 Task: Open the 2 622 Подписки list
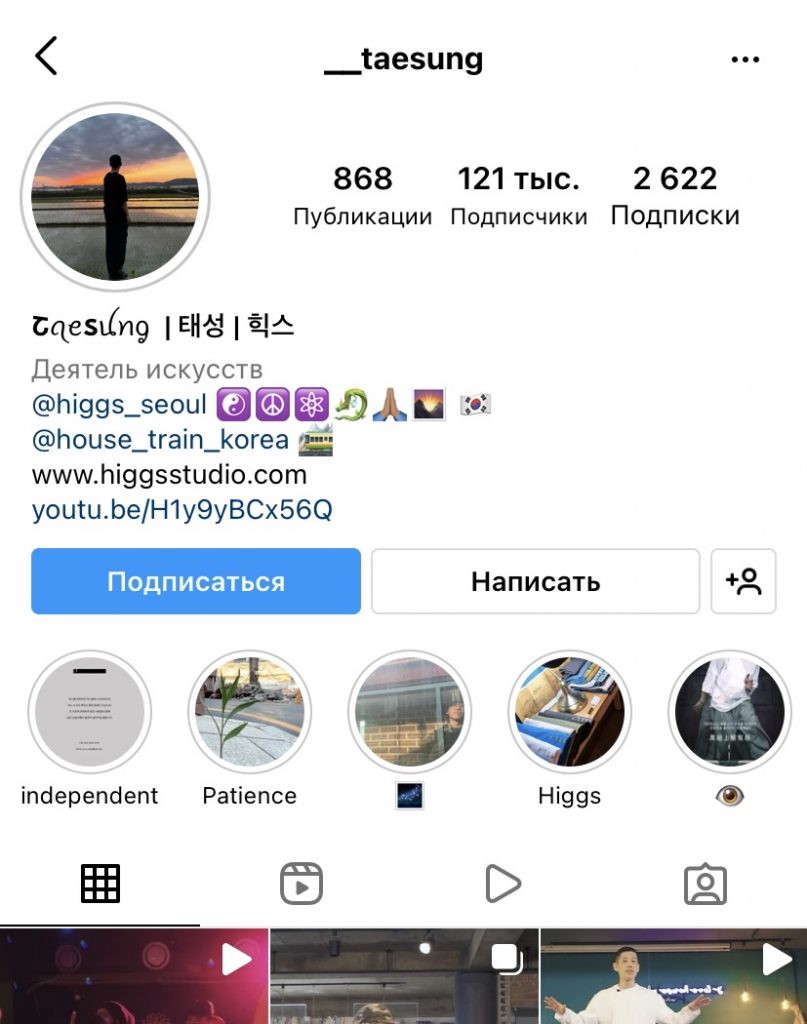pyautogui.click(x=675, y=195)
